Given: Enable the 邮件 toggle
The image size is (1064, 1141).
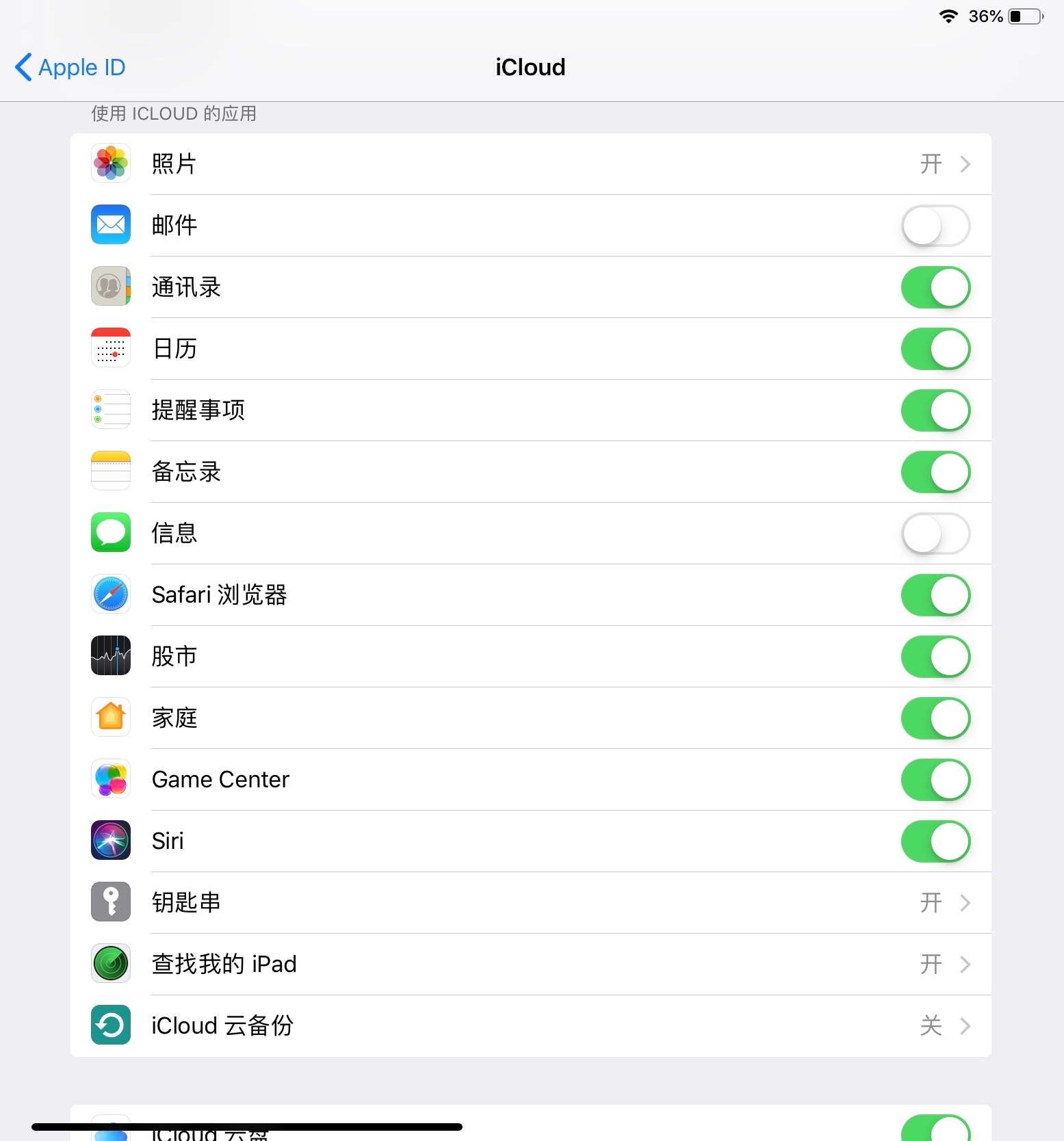Looking at the screenshot, I should pos(935,226).
